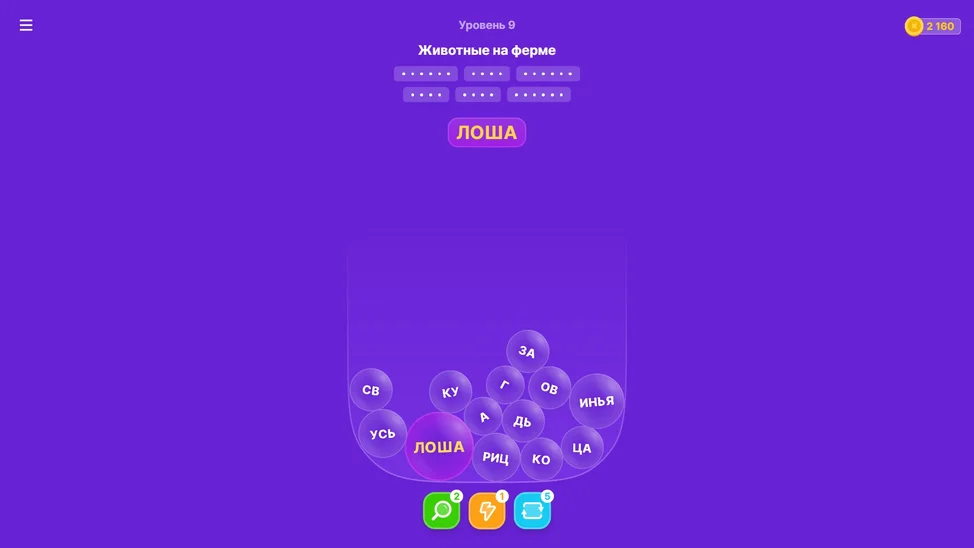Select the РИЦ bubble
974x548 pixels.
tap(496, 457)
